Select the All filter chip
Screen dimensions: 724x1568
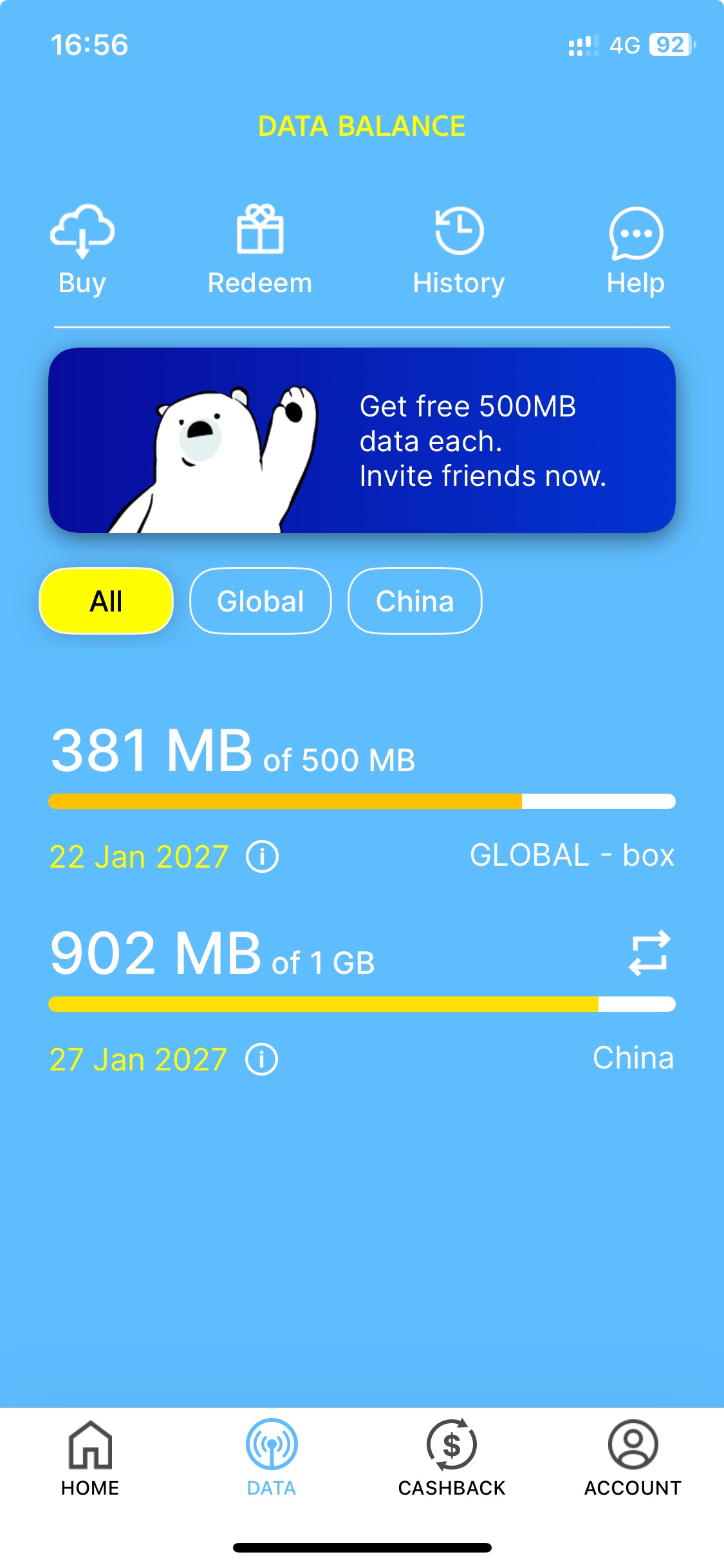(106, 601)
